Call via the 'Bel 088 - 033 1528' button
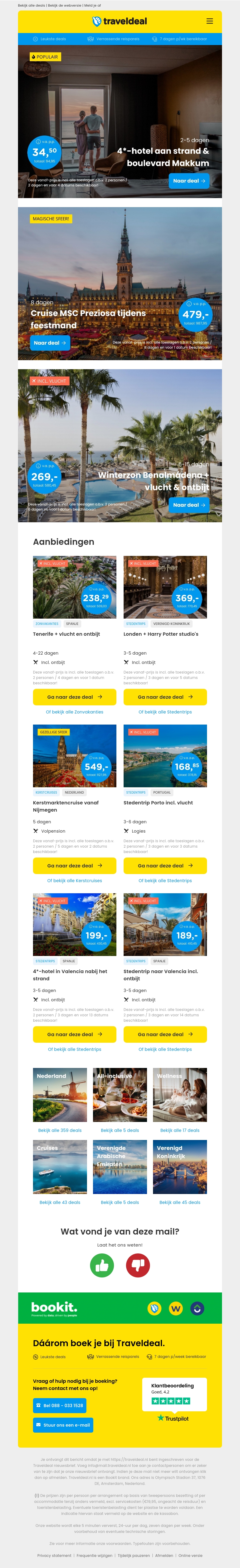This screenshot has width=240, height=1568. 59,1406
